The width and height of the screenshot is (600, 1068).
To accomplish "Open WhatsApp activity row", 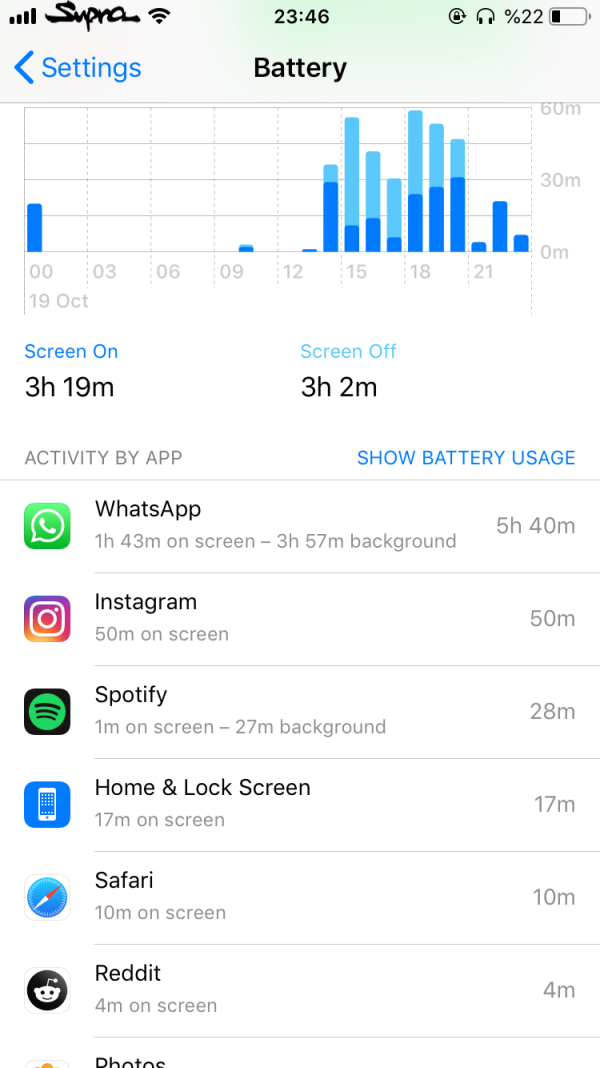I will 300,526.
